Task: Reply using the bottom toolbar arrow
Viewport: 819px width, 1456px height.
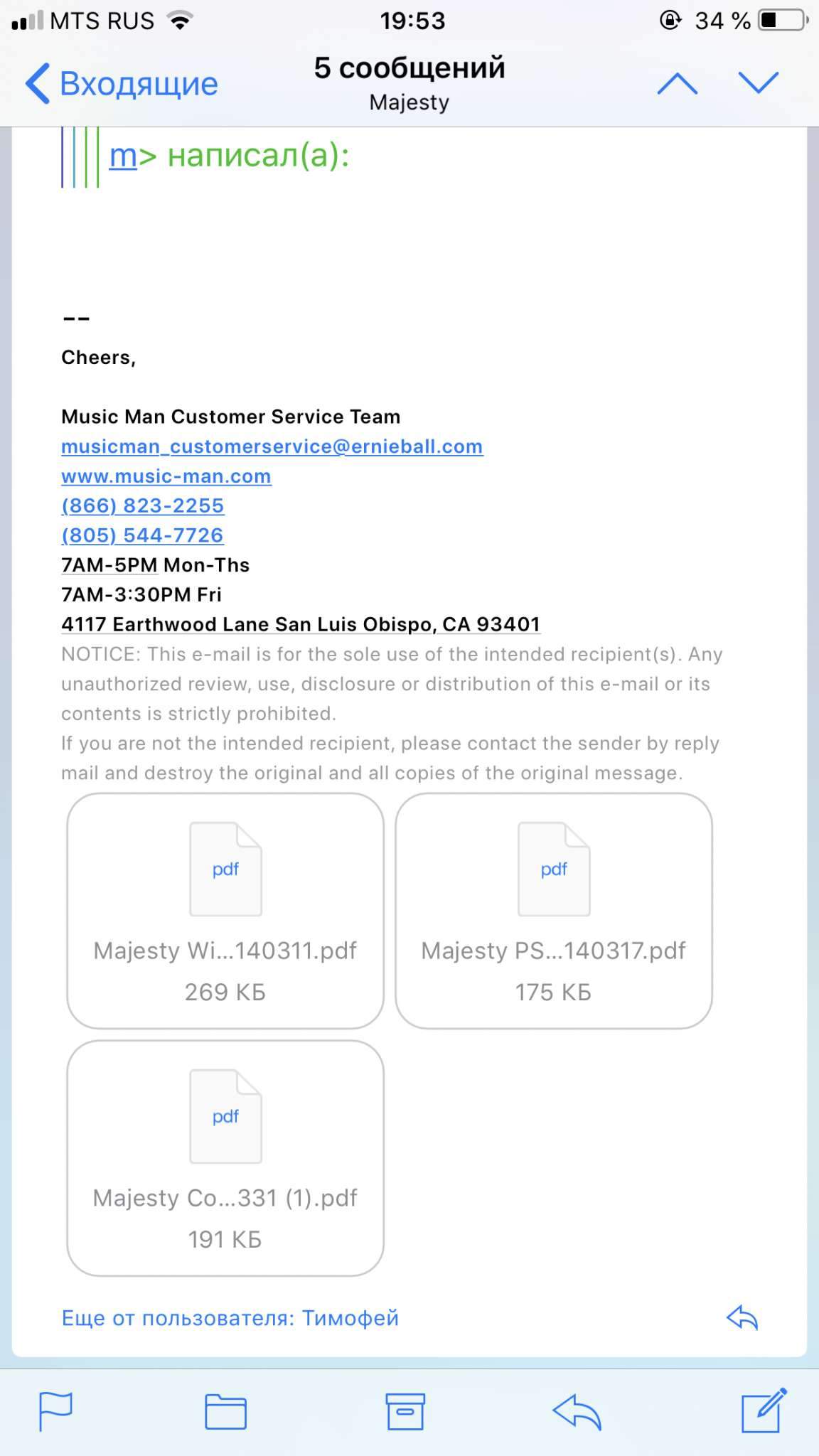Action: [577, 1411]
